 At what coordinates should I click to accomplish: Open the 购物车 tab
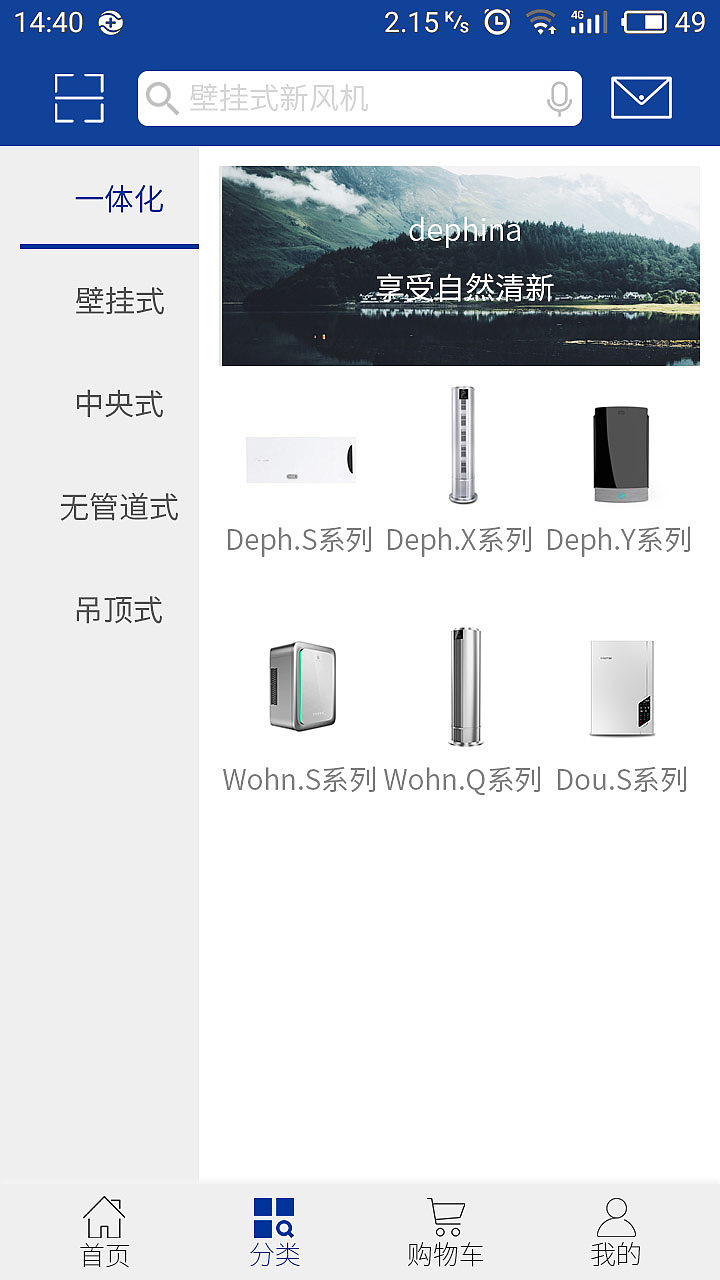pos(445,1232)
